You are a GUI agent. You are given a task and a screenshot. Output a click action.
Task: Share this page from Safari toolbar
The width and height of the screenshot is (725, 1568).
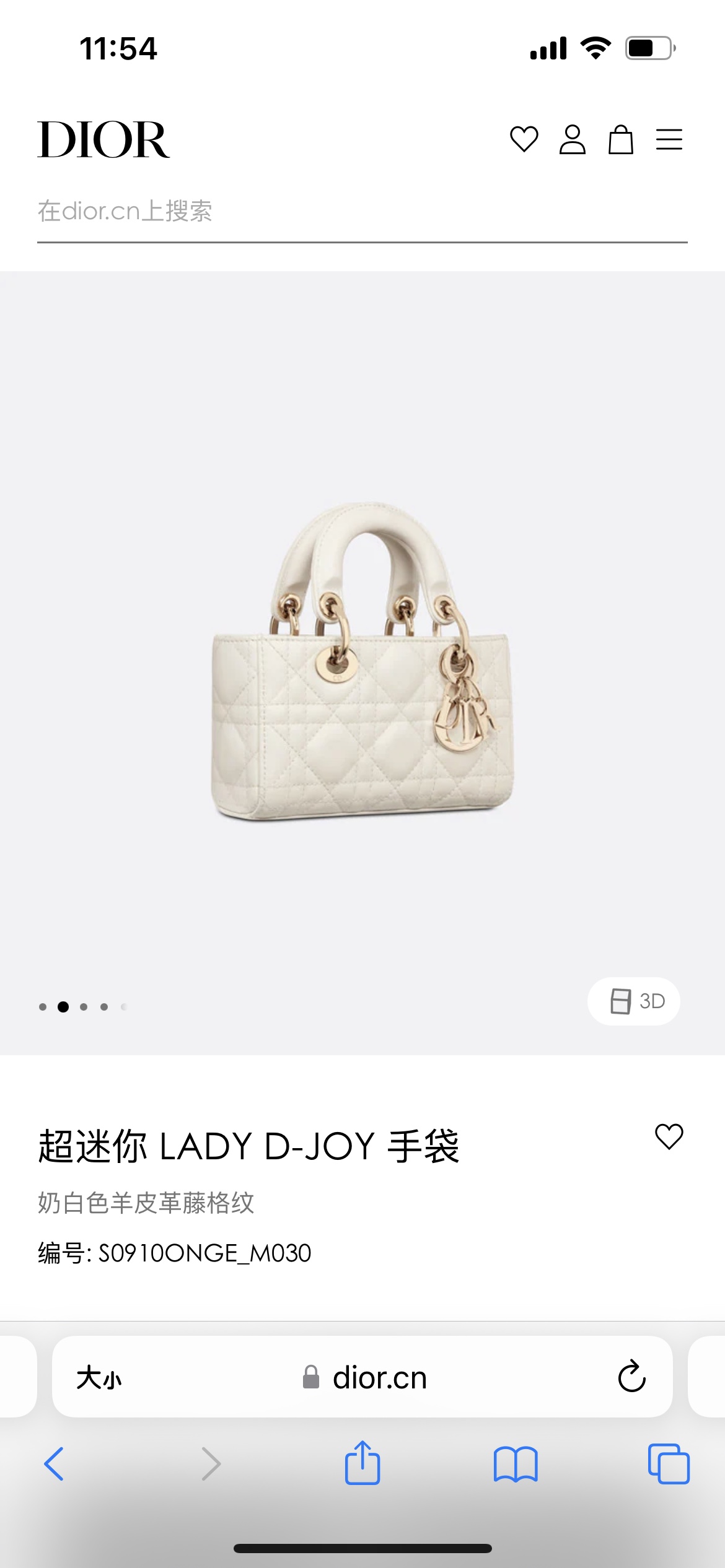(362, 1463)
